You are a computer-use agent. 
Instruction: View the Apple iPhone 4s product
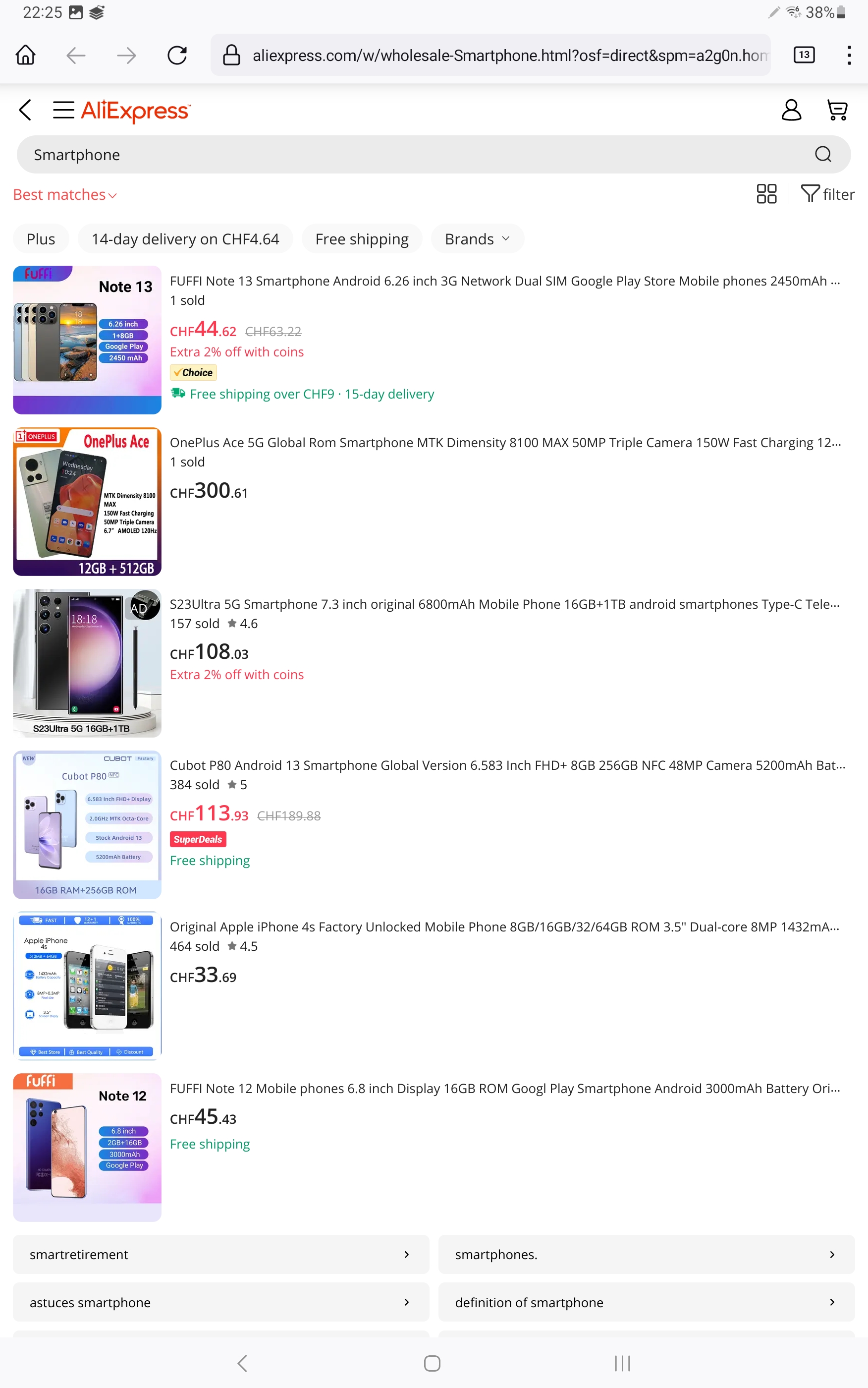pyautogui.click(x=504, y=927)
